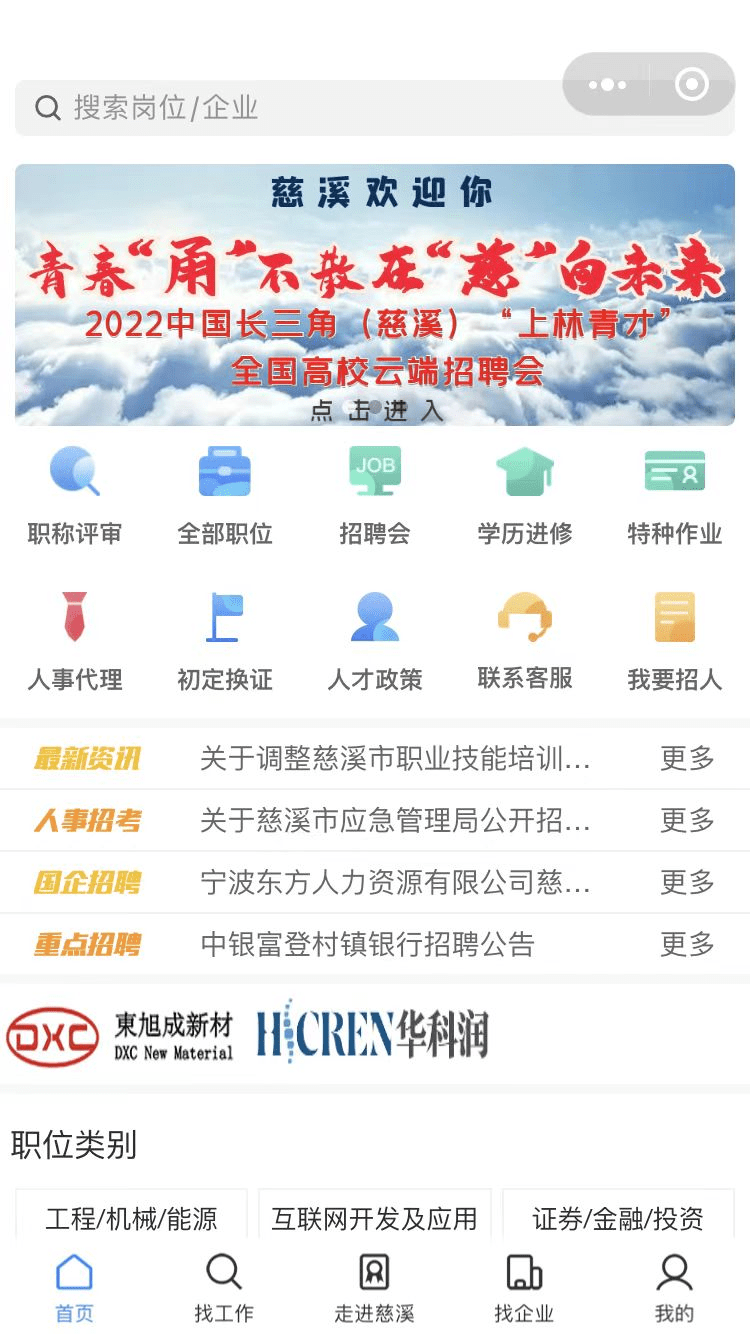Open the 2022 cloud recruitment fair banner
Image resolution: width=750 pixels, height=1334 pixels.
click(375, 295)
